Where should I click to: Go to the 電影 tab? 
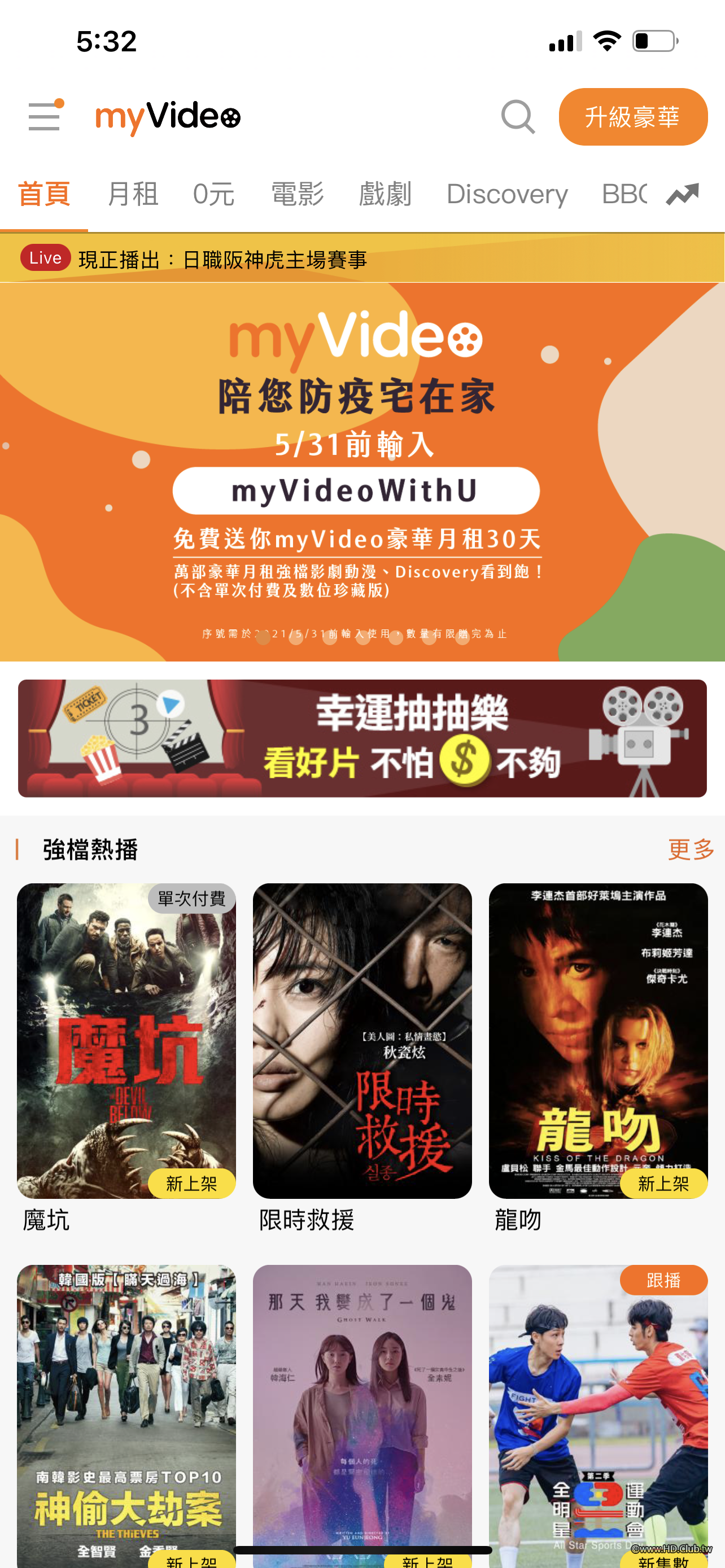[x=297, y=194]
